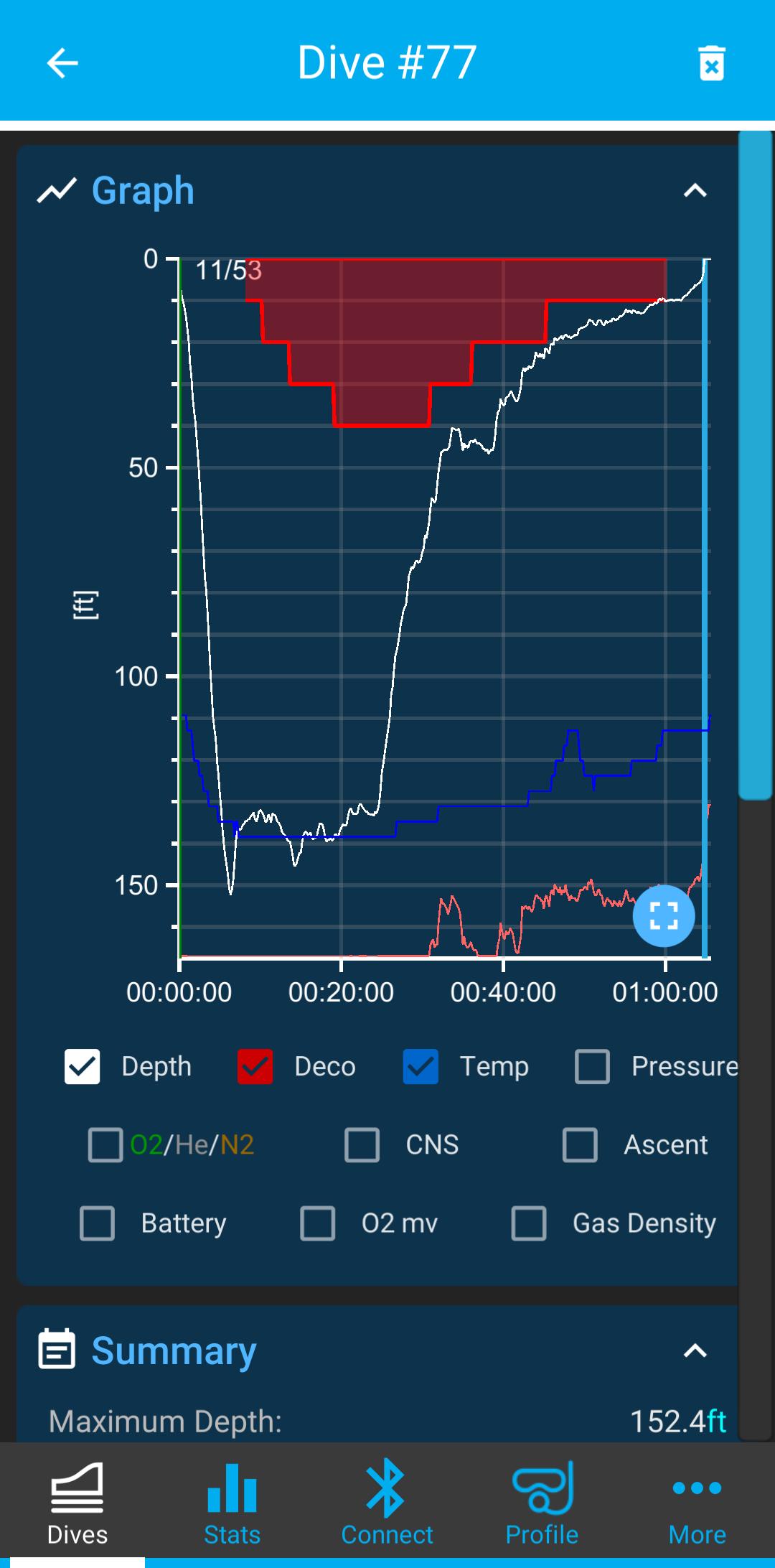Open the Dives tab
775x1568 pixels.
tap(77, 1504)
